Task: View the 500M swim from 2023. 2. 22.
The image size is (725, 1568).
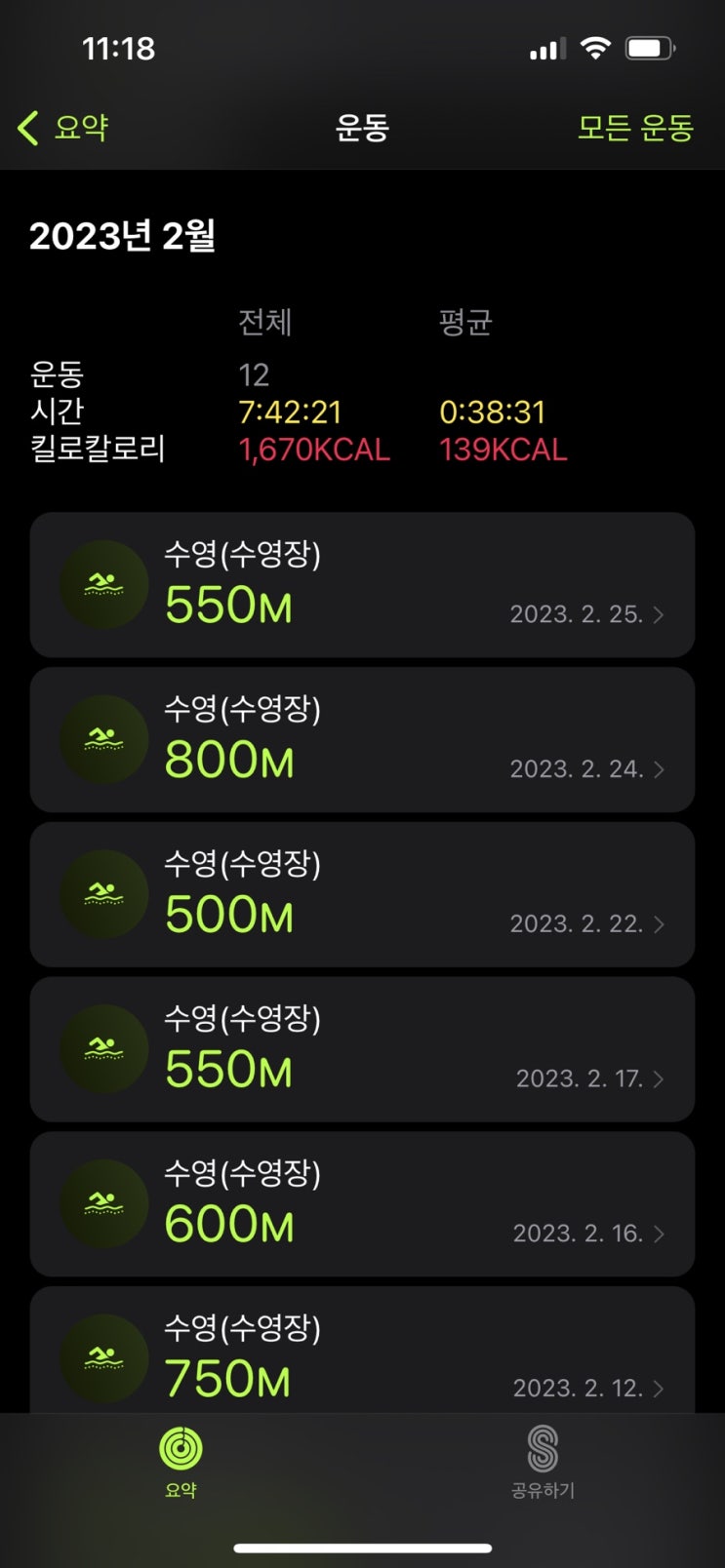Action: coord(362,894)
